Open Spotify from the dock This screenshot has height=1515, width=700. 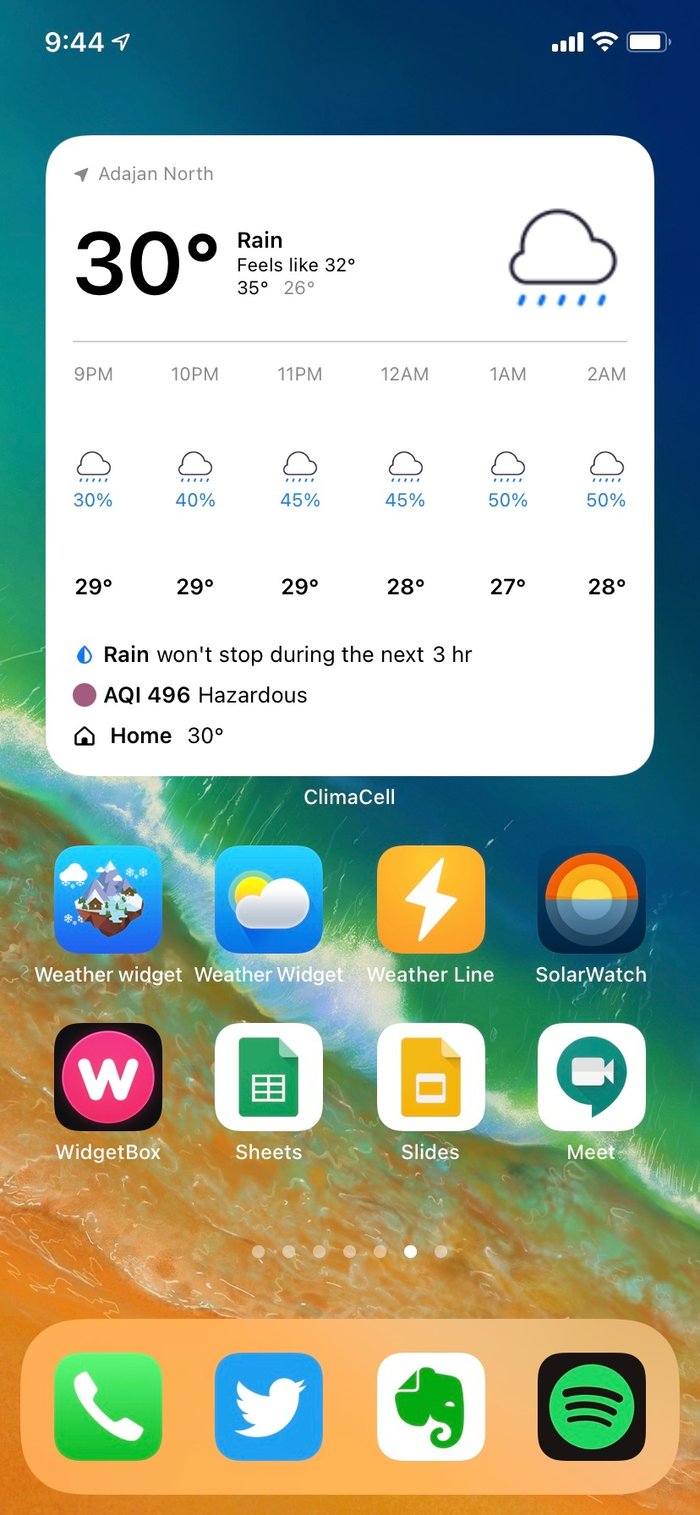591,1407
